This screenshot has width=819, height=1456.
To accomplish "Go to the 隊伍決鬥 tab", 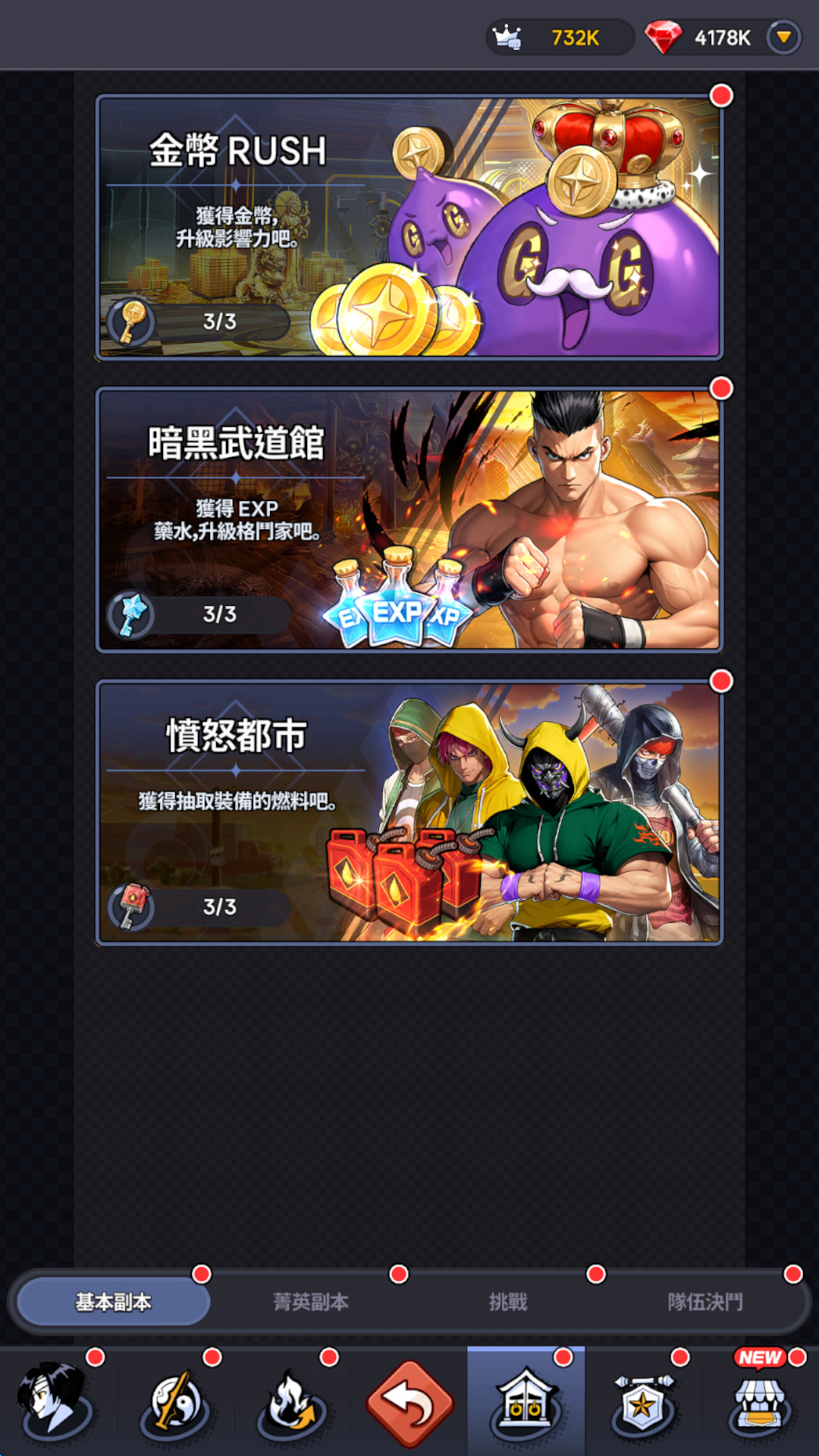I will pyautogui.click(x=705, y=1302).
